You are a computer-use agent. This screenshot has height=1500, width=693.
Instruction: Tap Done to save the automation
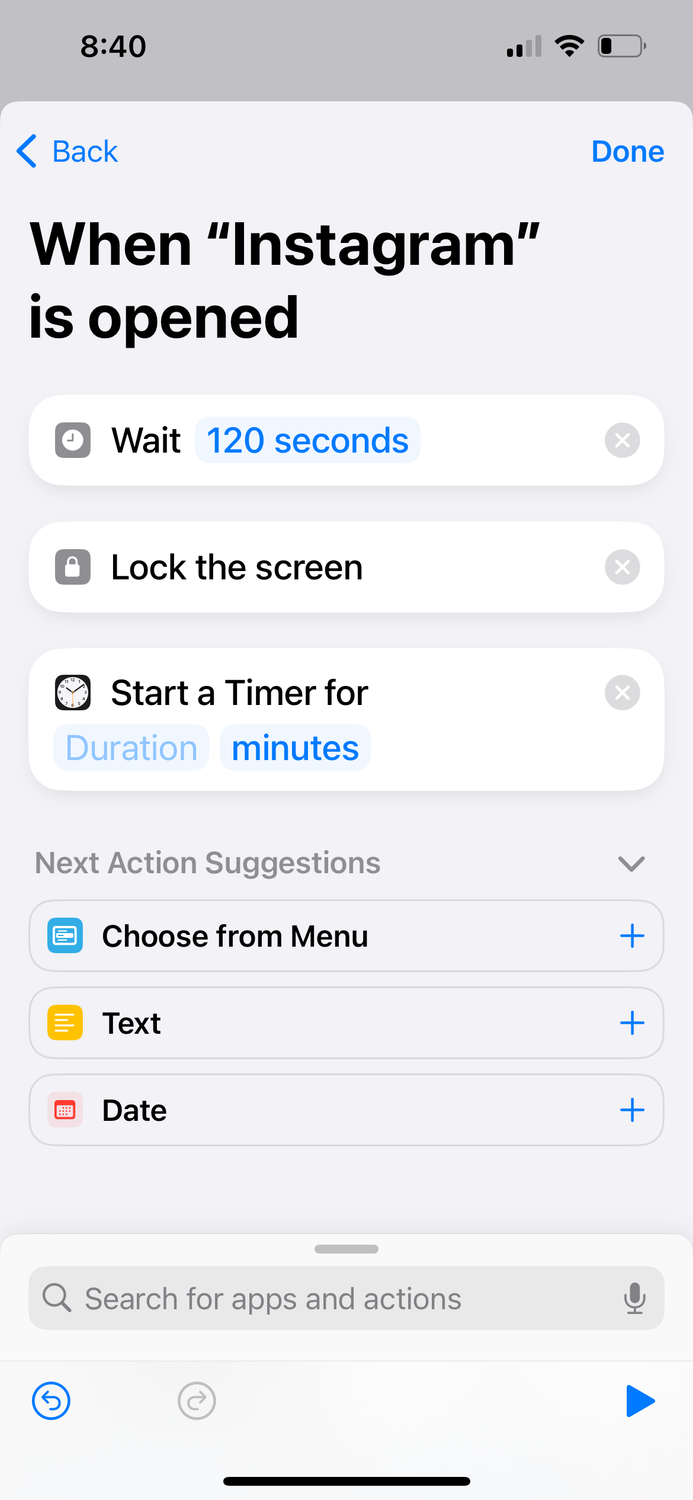click(x=628, y=151)
